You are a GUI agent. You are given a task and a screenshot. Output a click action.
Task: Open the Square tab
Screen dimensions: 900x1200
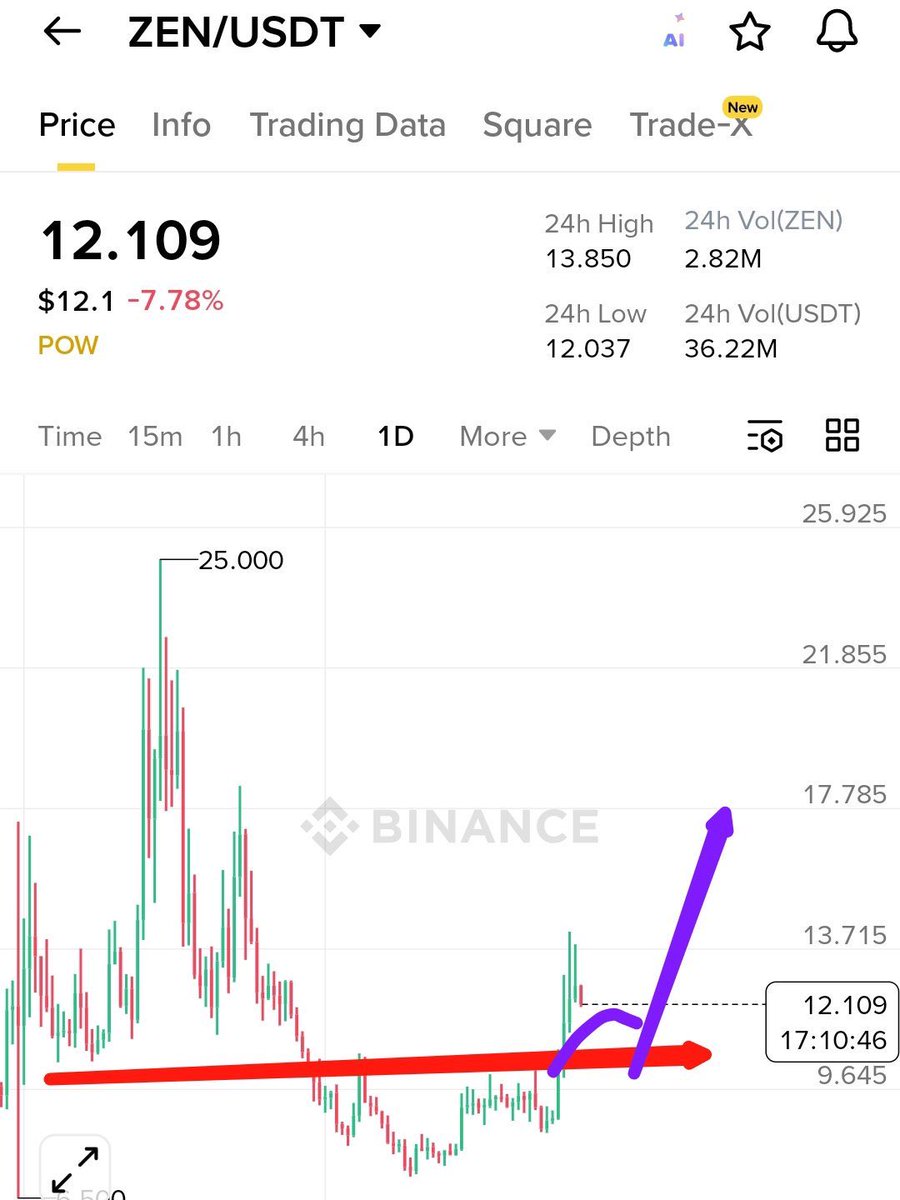[537, 125]
